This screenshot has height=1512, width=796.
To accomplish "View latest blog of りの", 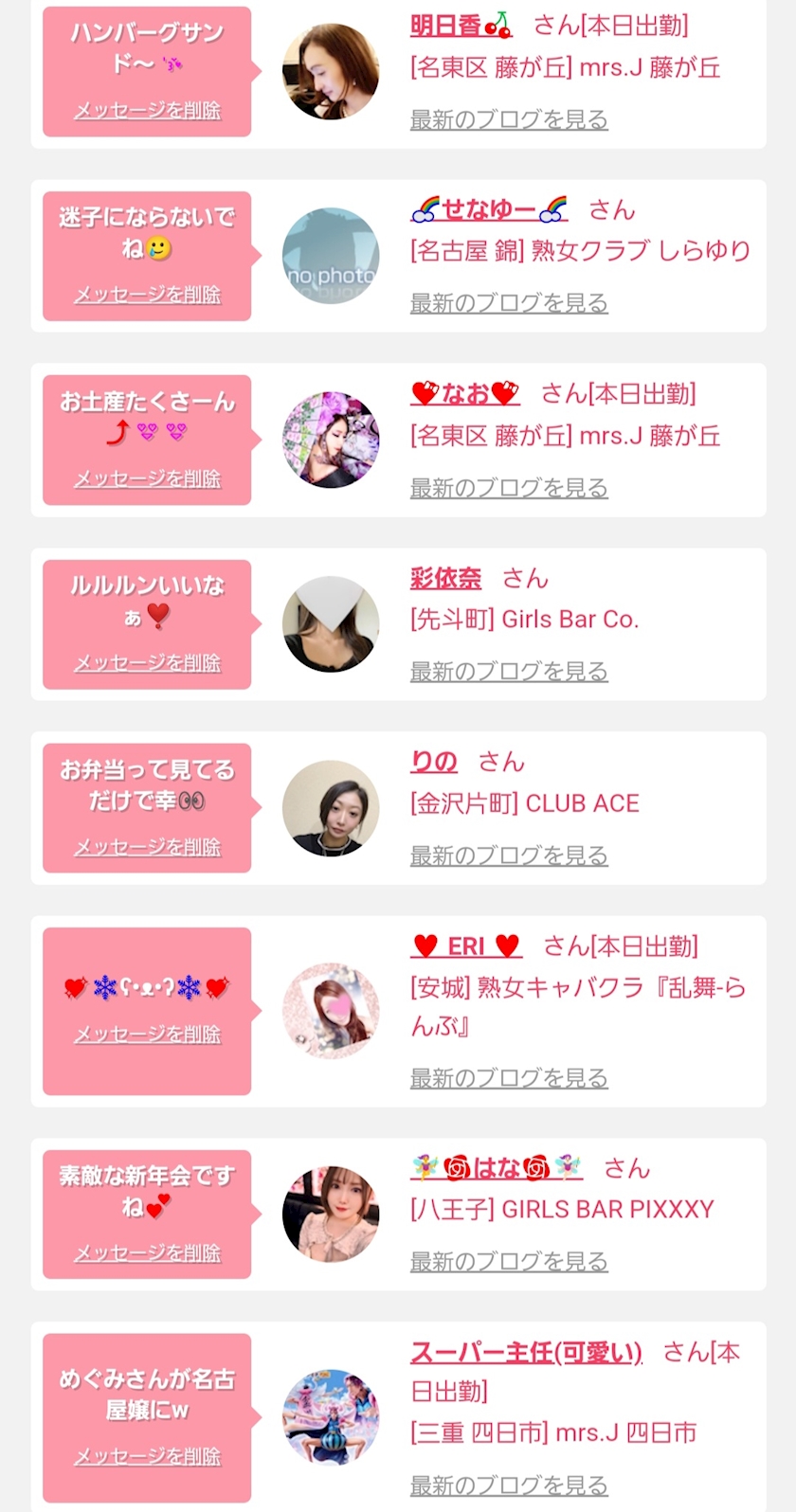I will (x=508, y=855).
